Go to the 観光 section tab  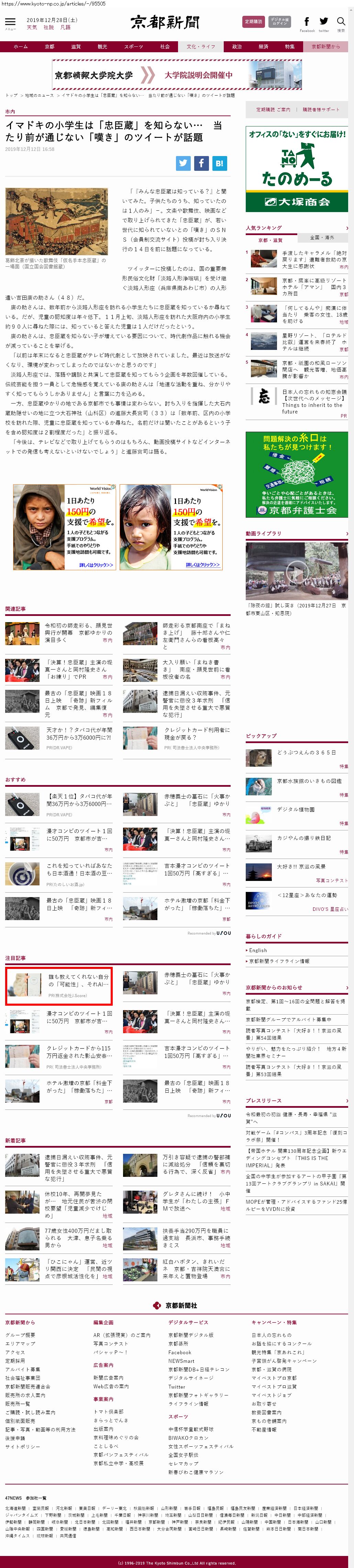102,46
